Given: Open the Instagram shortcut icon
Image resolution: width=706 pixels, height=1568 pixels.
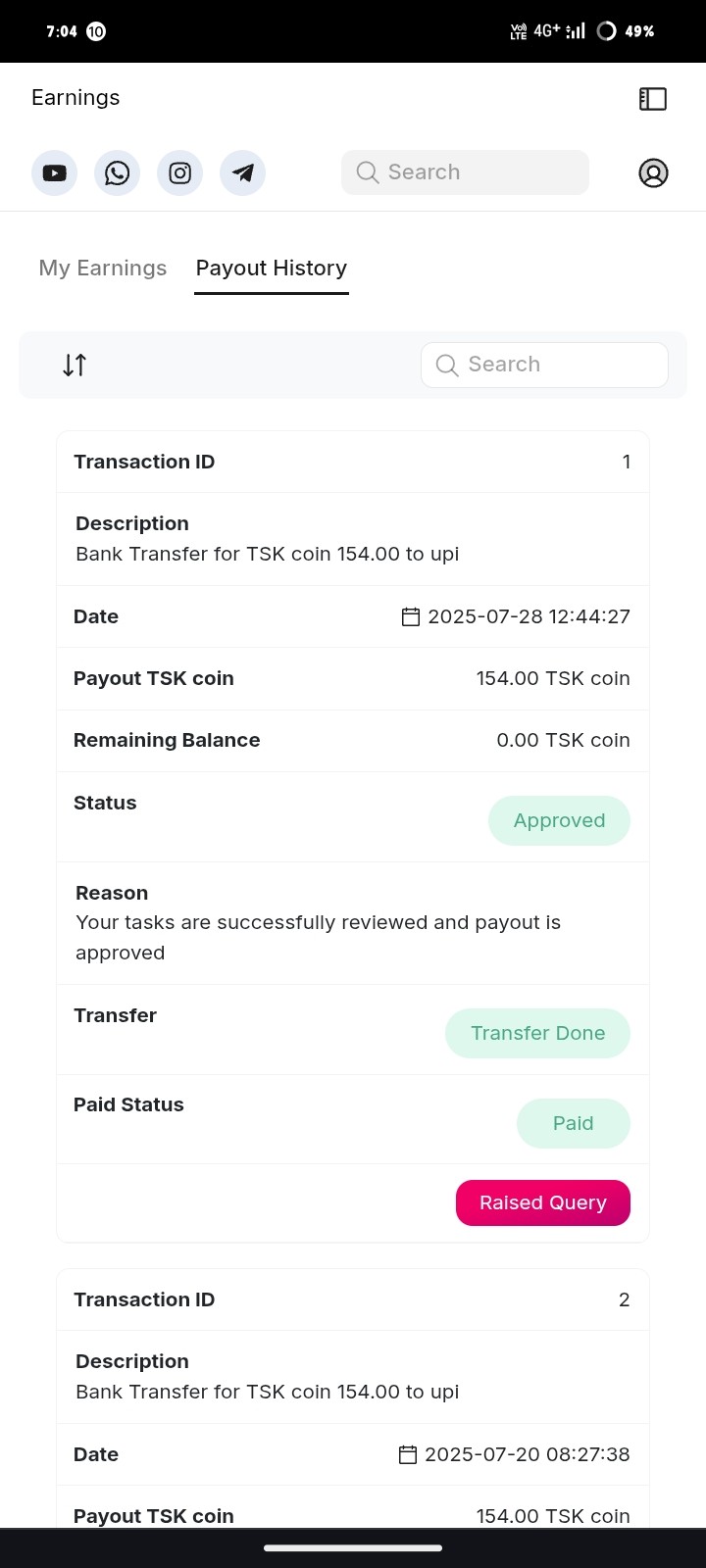Looking at the screenshot, I should (180, 173).
